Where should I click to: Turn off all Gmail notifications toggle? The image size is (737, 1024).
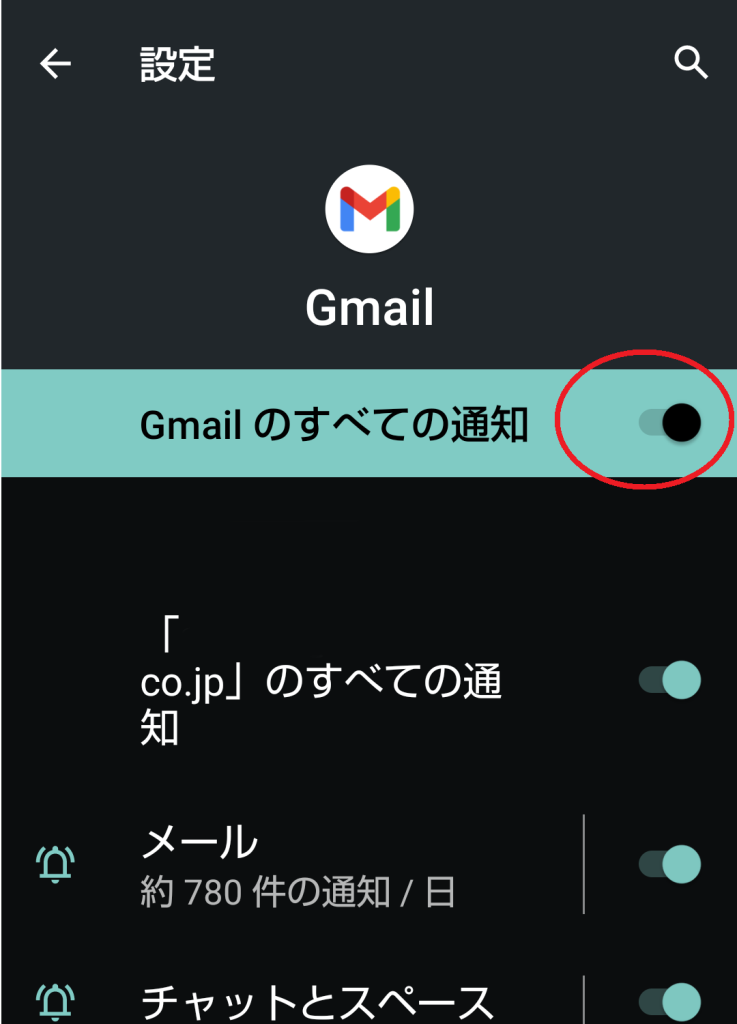[670, 423]
